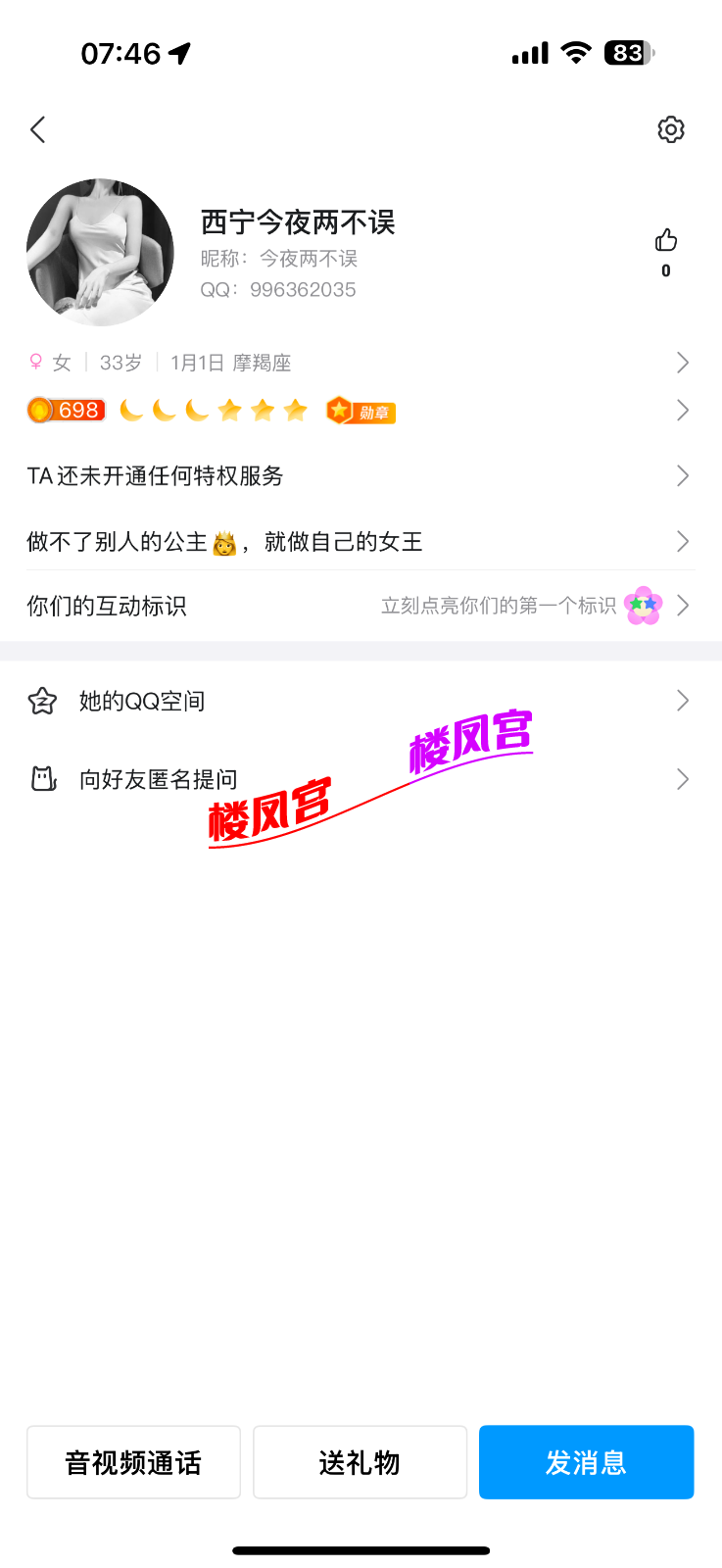Start 音视频通话 with this user

coord(133,1462)
